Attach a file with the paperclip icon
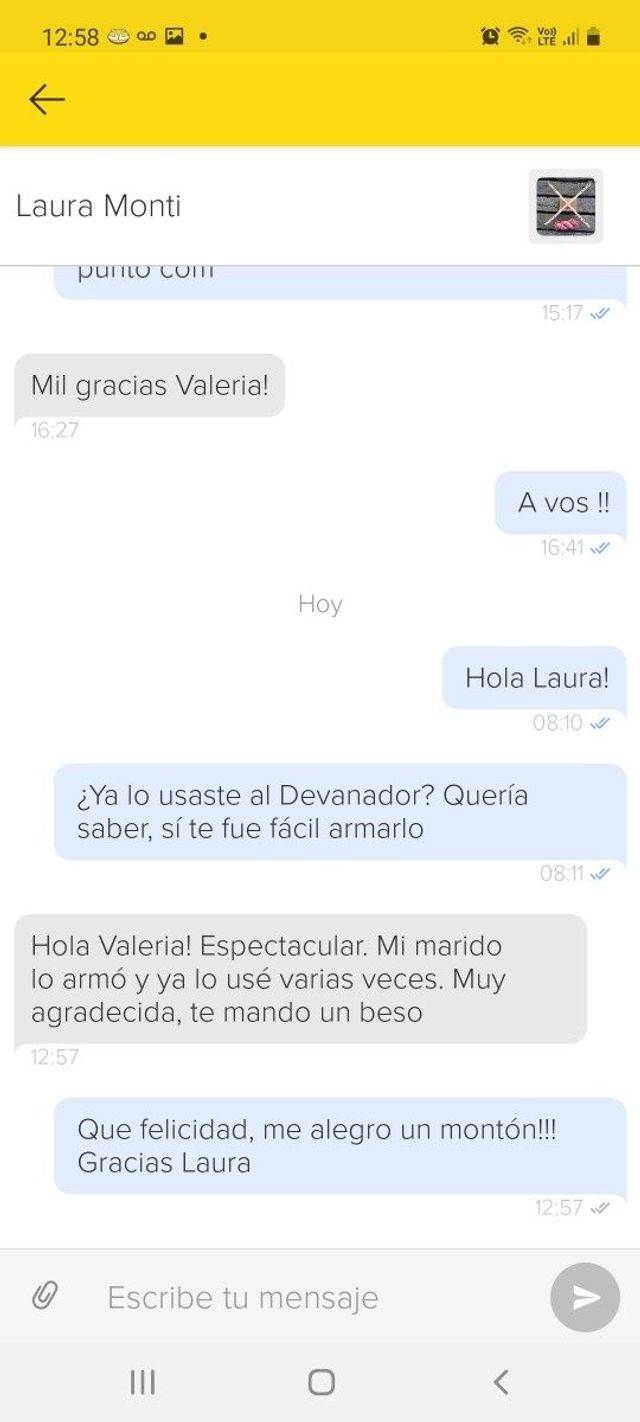 point(44,1297)
